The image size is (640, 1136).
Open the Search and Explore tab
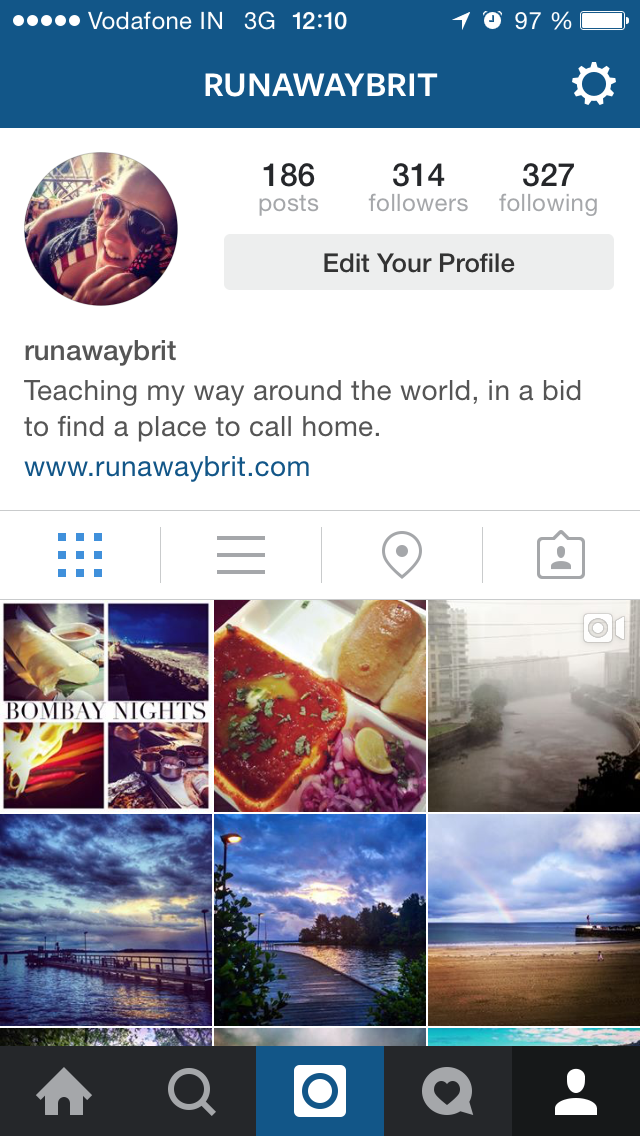pos(192,1091)
